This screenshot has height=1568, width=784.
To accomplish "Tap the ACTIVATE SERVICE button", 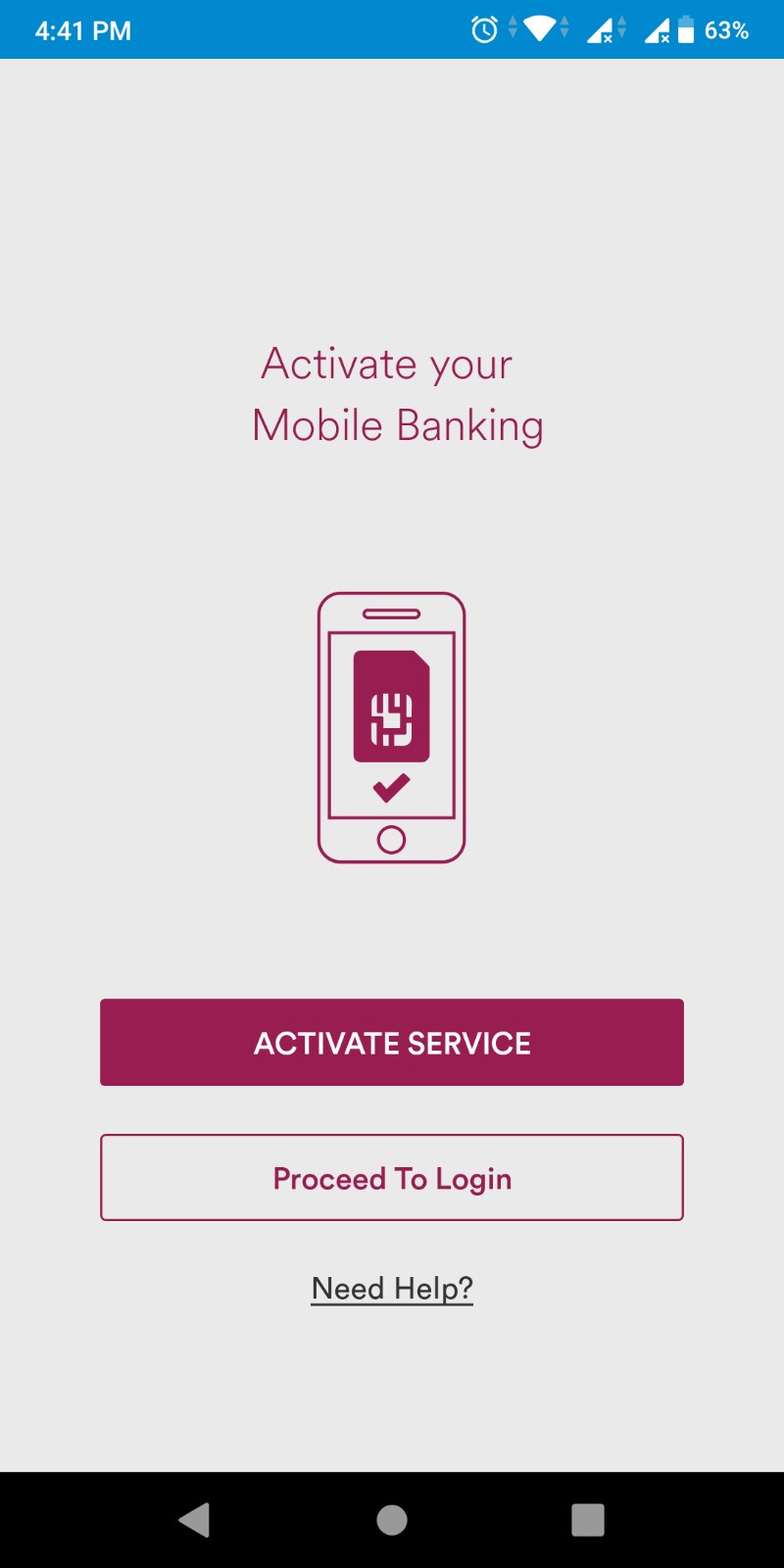I will 392,1042.
